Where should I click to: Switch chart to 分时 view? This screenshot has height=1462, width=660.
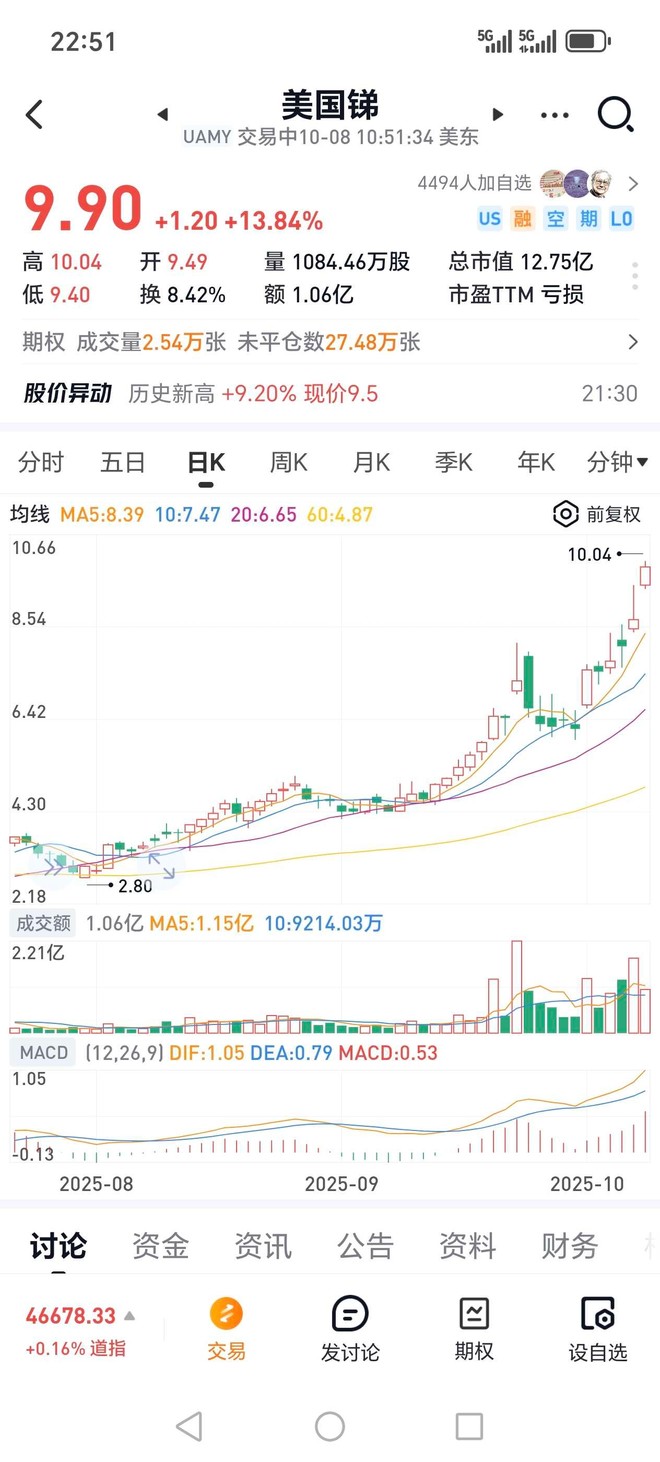(x=41, y=462)
